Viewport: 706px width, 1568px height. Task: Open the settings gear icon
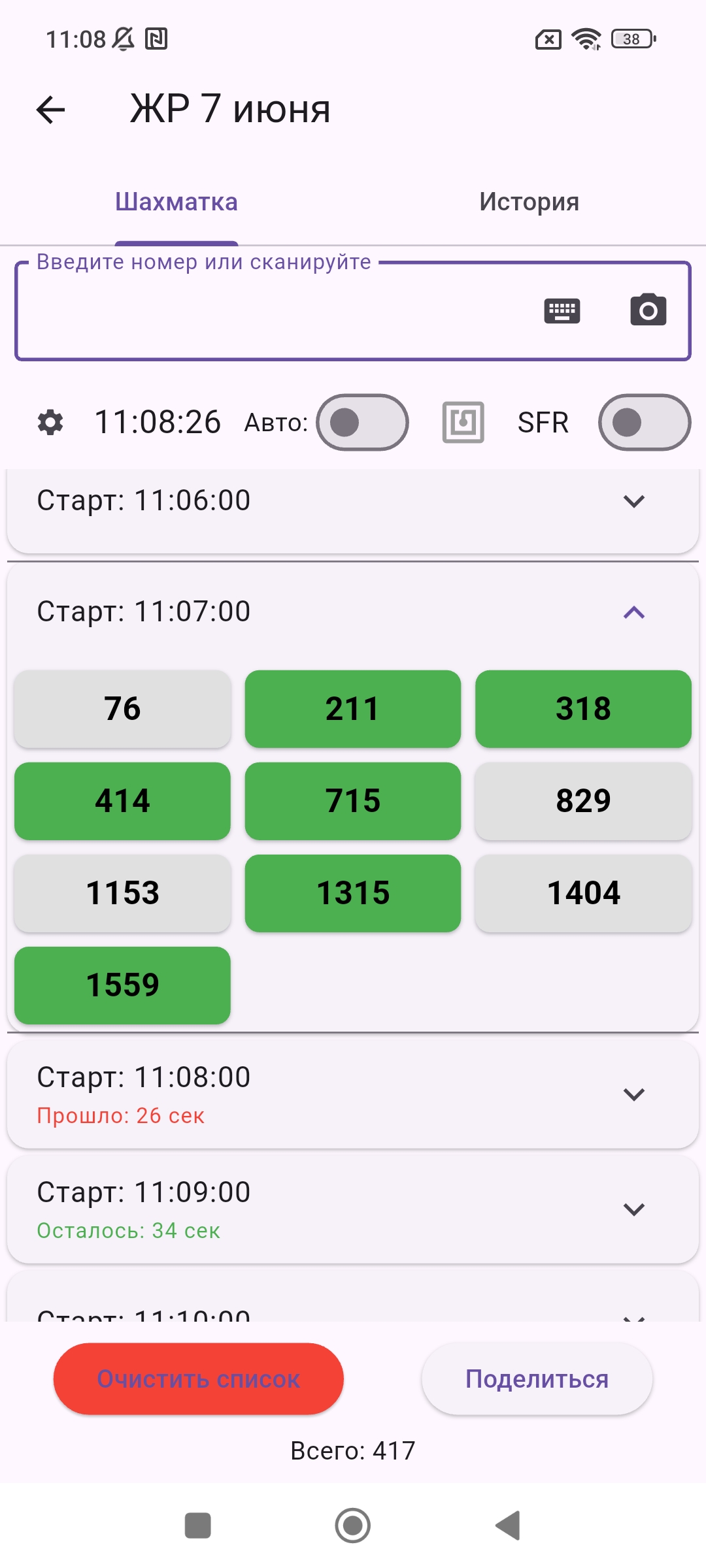point(50,423)
